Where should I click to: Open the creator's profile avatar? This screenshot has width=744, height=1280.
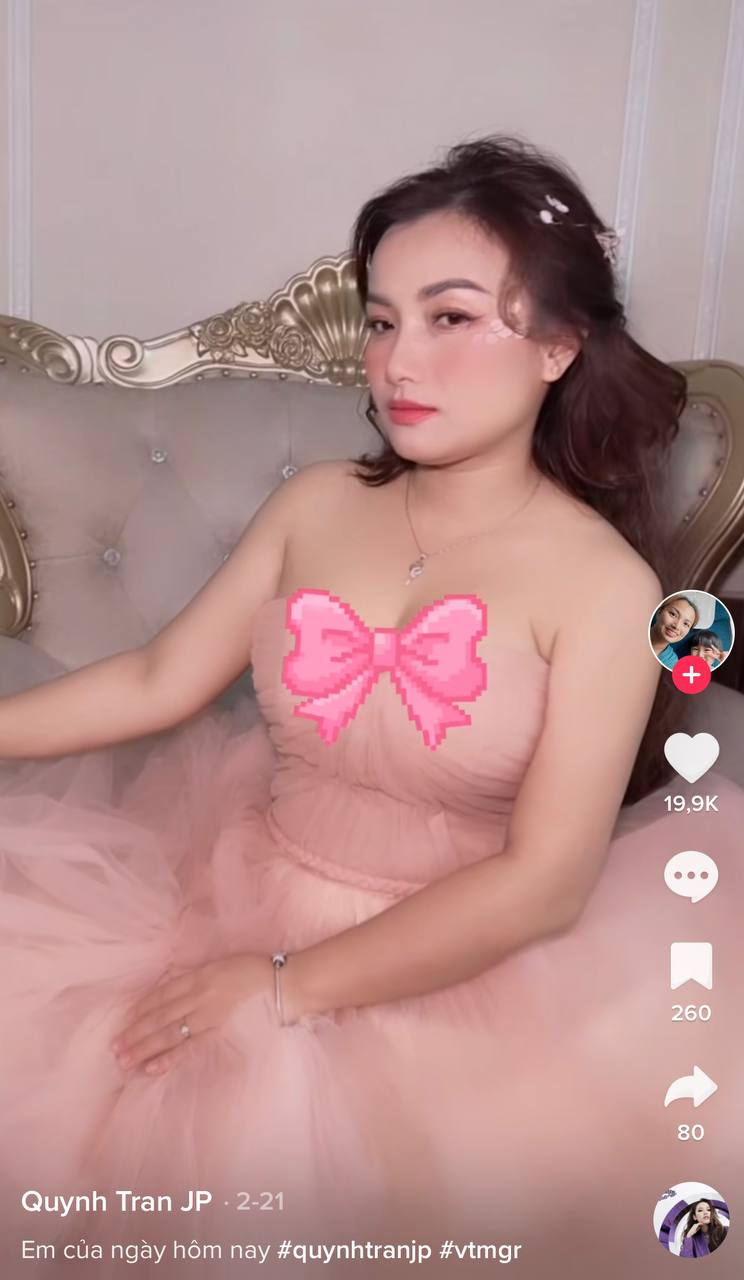(x=691, y=628)
